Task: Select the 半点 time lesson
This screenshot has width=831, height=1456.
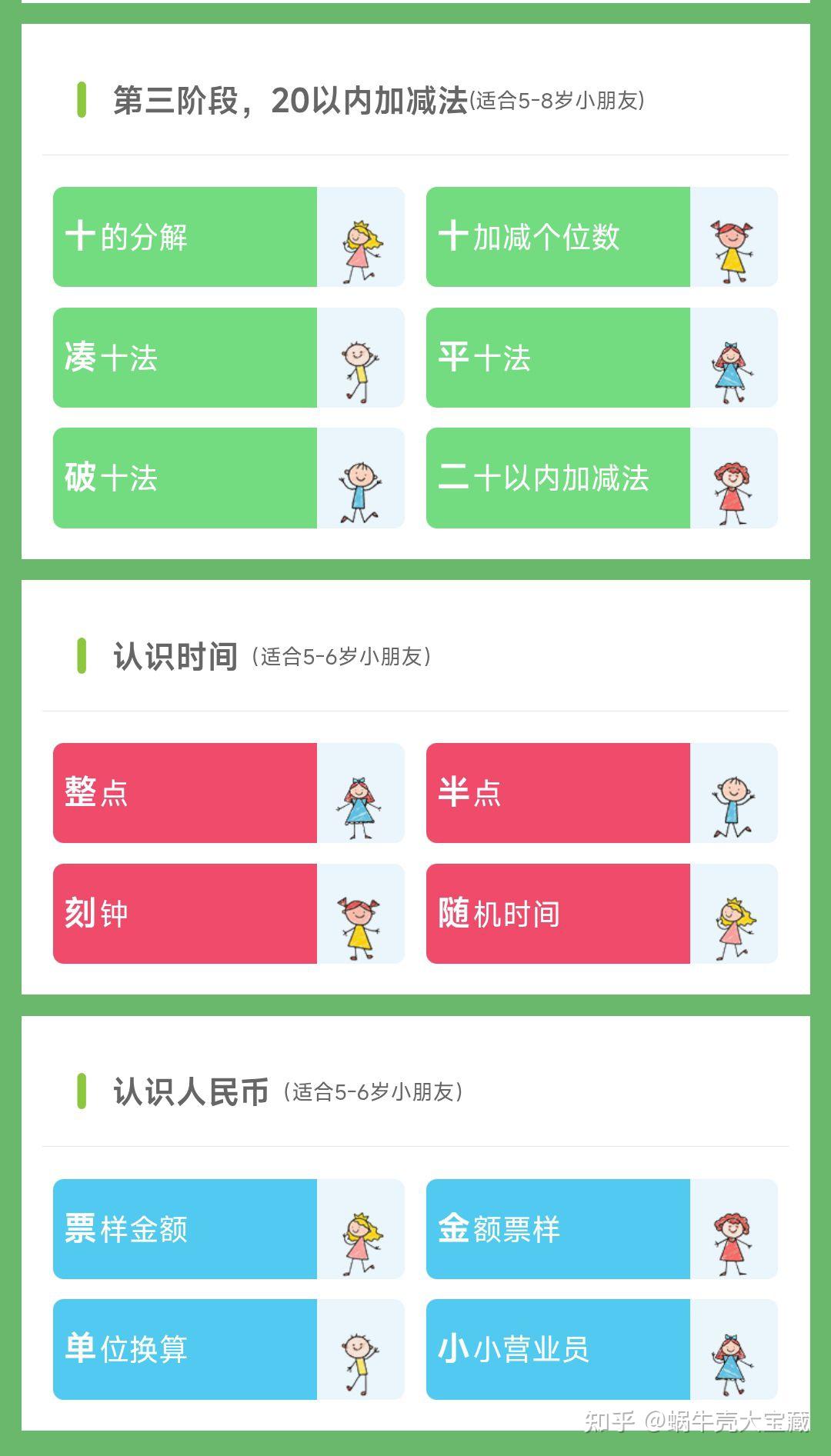Action: click(x=558, y=793)
